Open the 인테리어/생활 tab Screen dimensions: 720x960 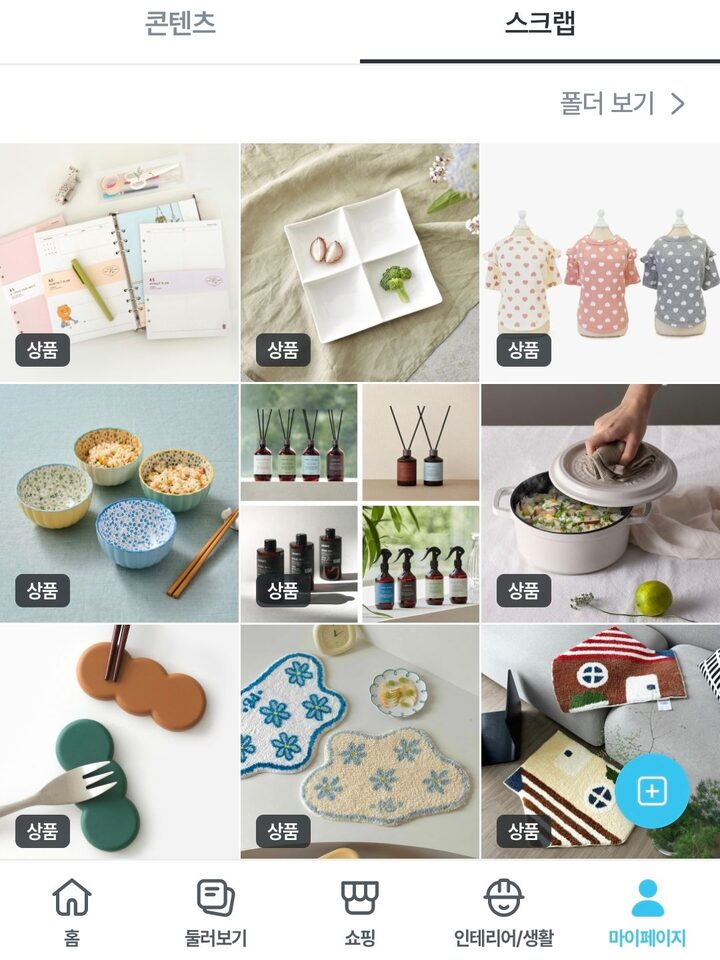pos(504,912)
